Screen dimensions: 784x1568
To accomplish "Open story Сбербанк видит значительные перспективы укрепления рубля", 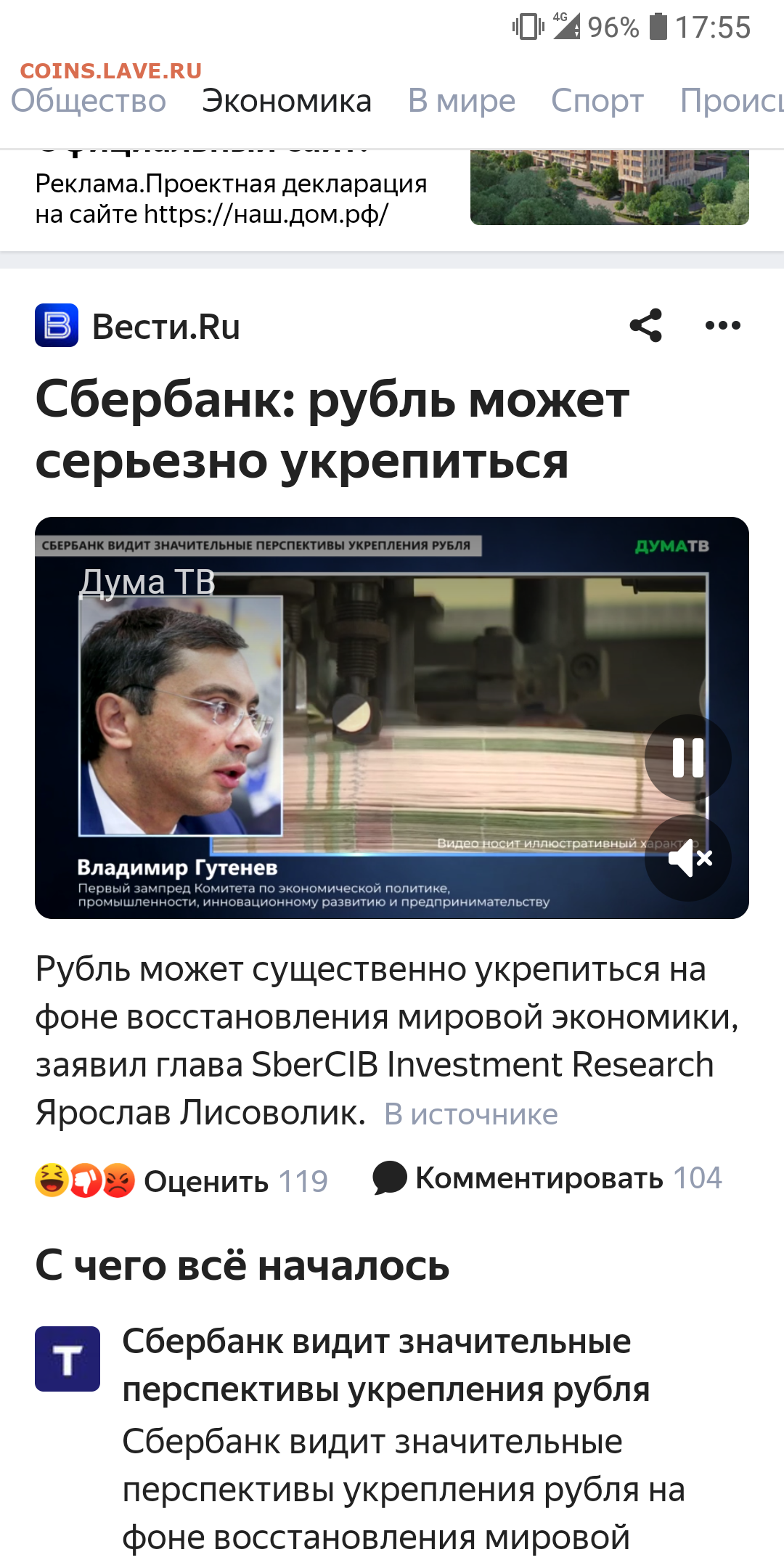I will pos(386,1365).
